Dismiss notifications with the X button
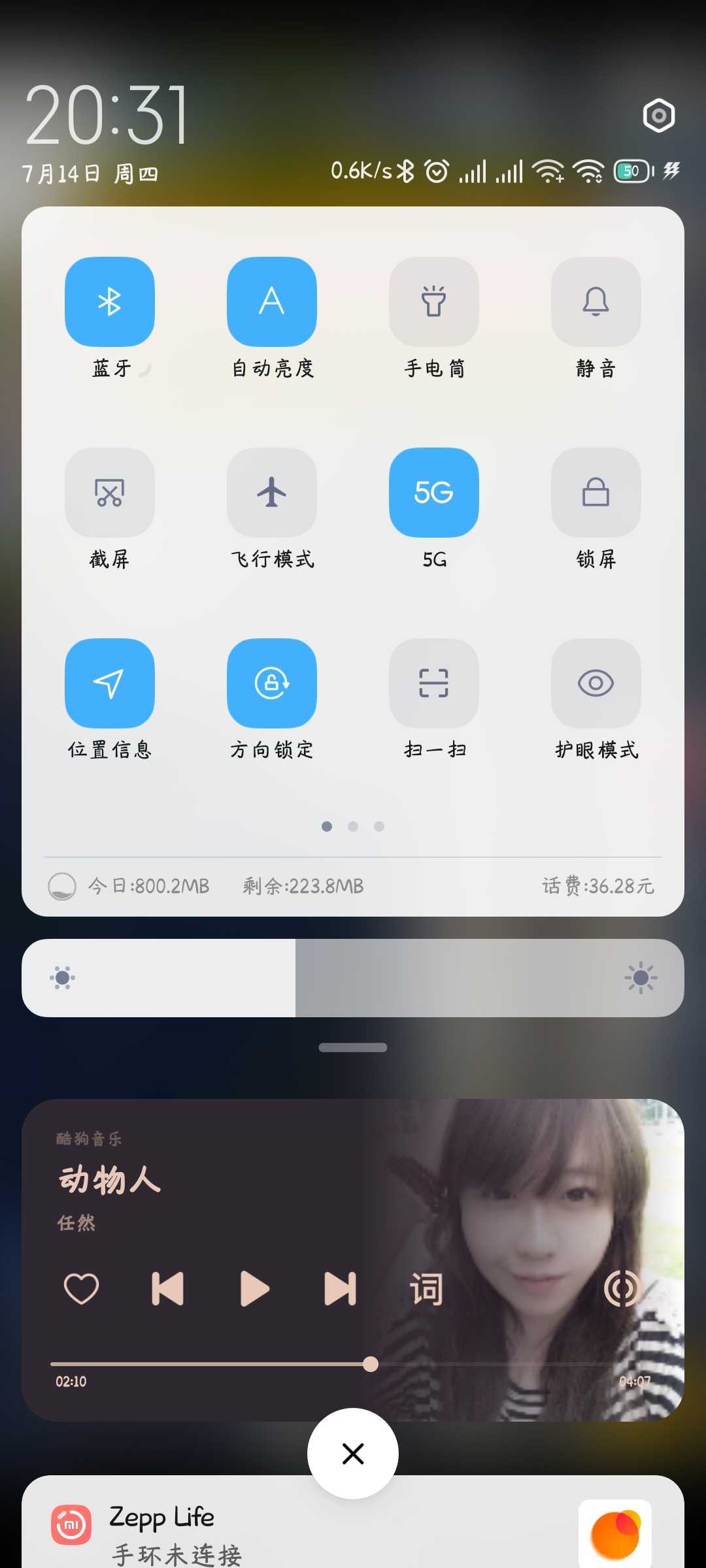The height and width of the screenshot is (1568, 706). point(353,1454)
